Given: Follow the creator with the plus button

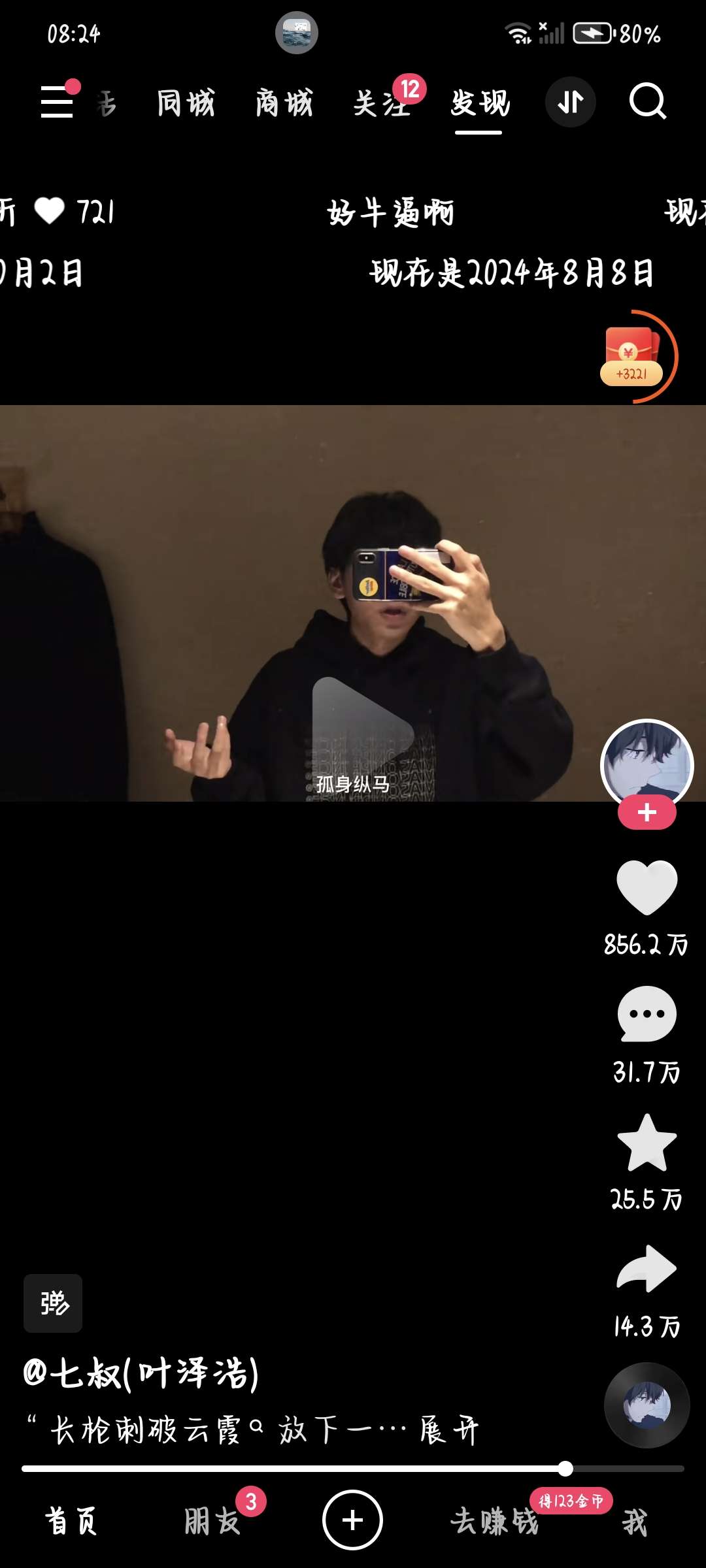Looking at the screenshot, I should [647, 812].
